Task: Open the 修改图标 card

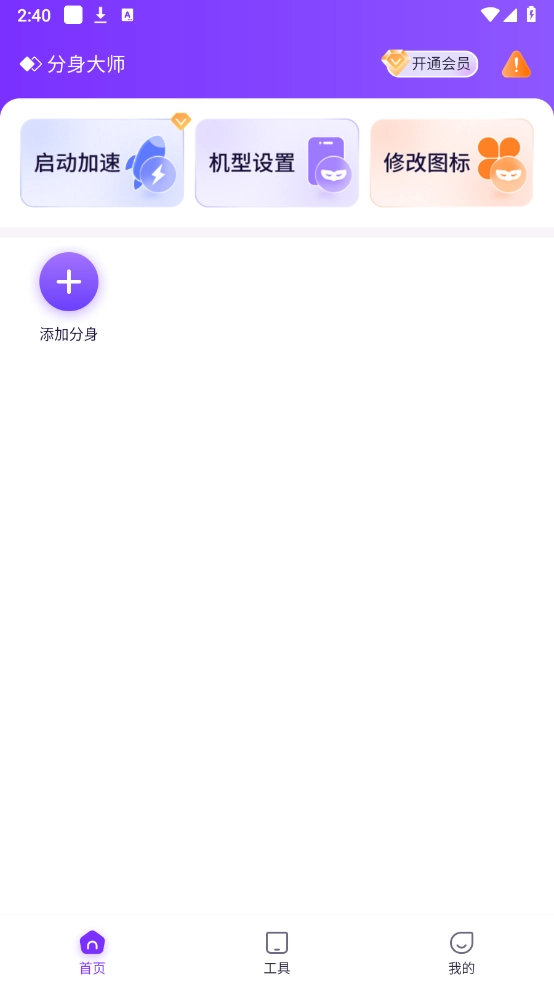Action: point(452,163)
